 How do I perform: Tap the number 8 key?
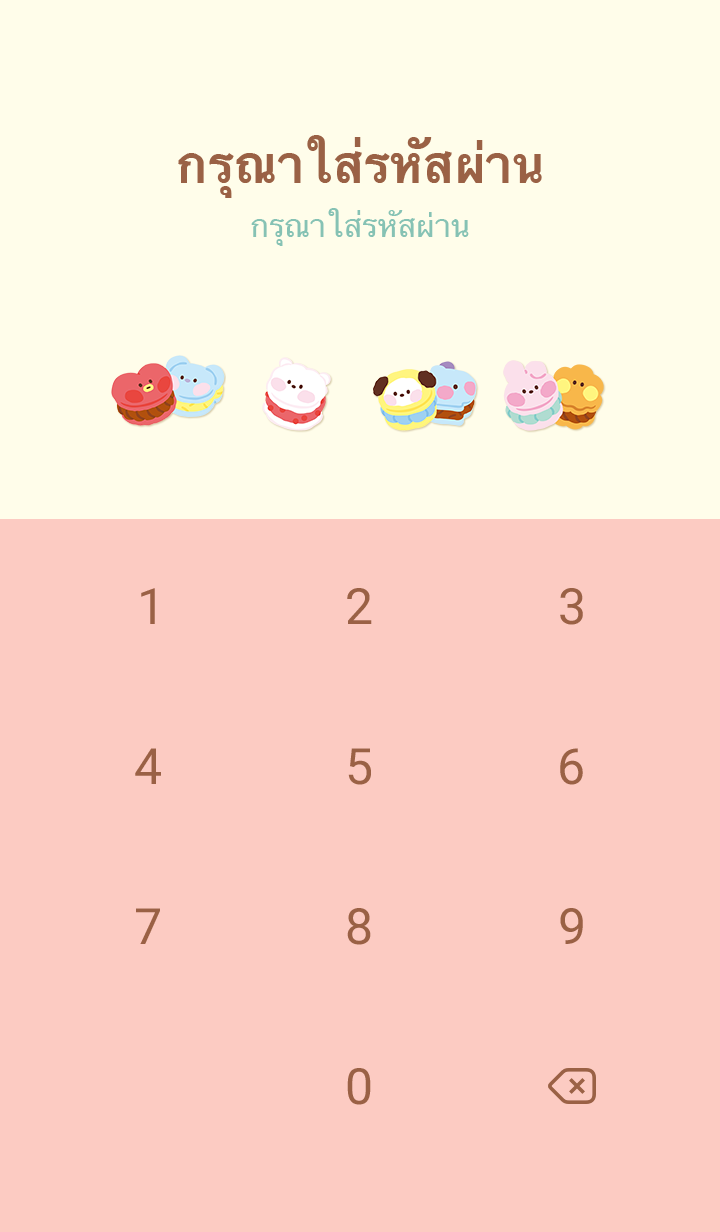359,927
